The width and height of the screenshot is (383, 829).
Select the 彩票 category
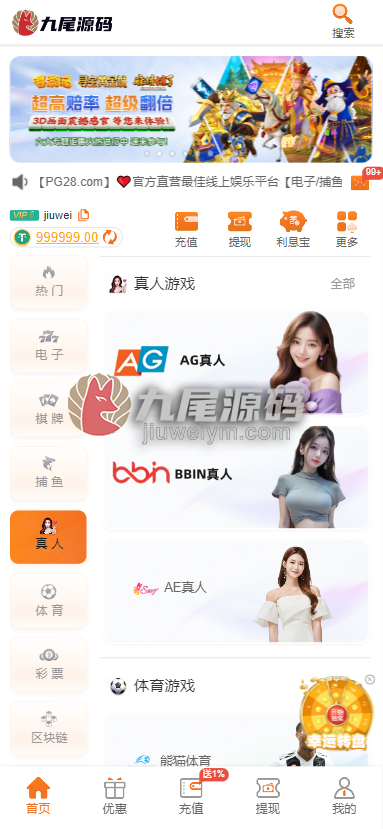coord(49,665)
